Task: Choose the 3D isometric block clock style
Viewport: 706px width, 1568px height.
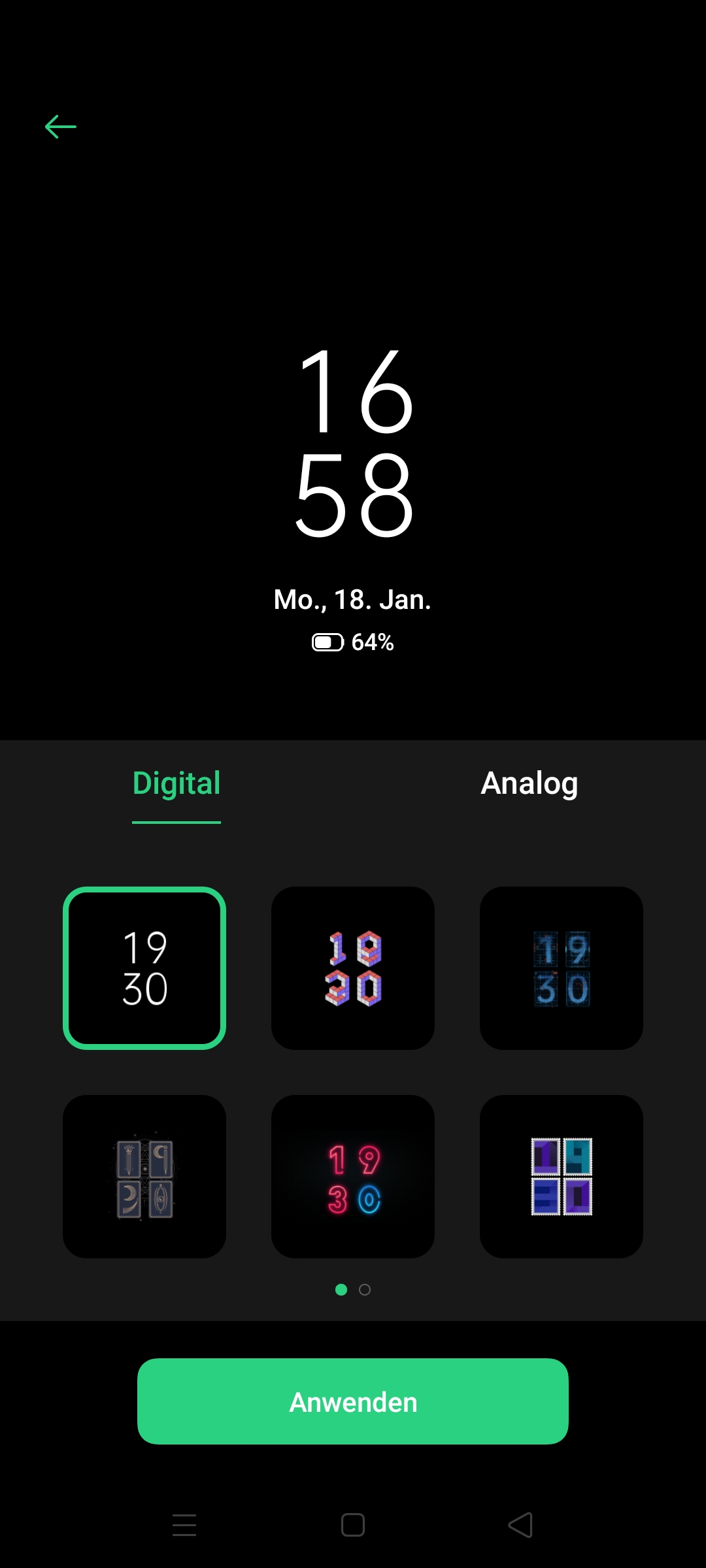Action: click(x=353, y=968)
